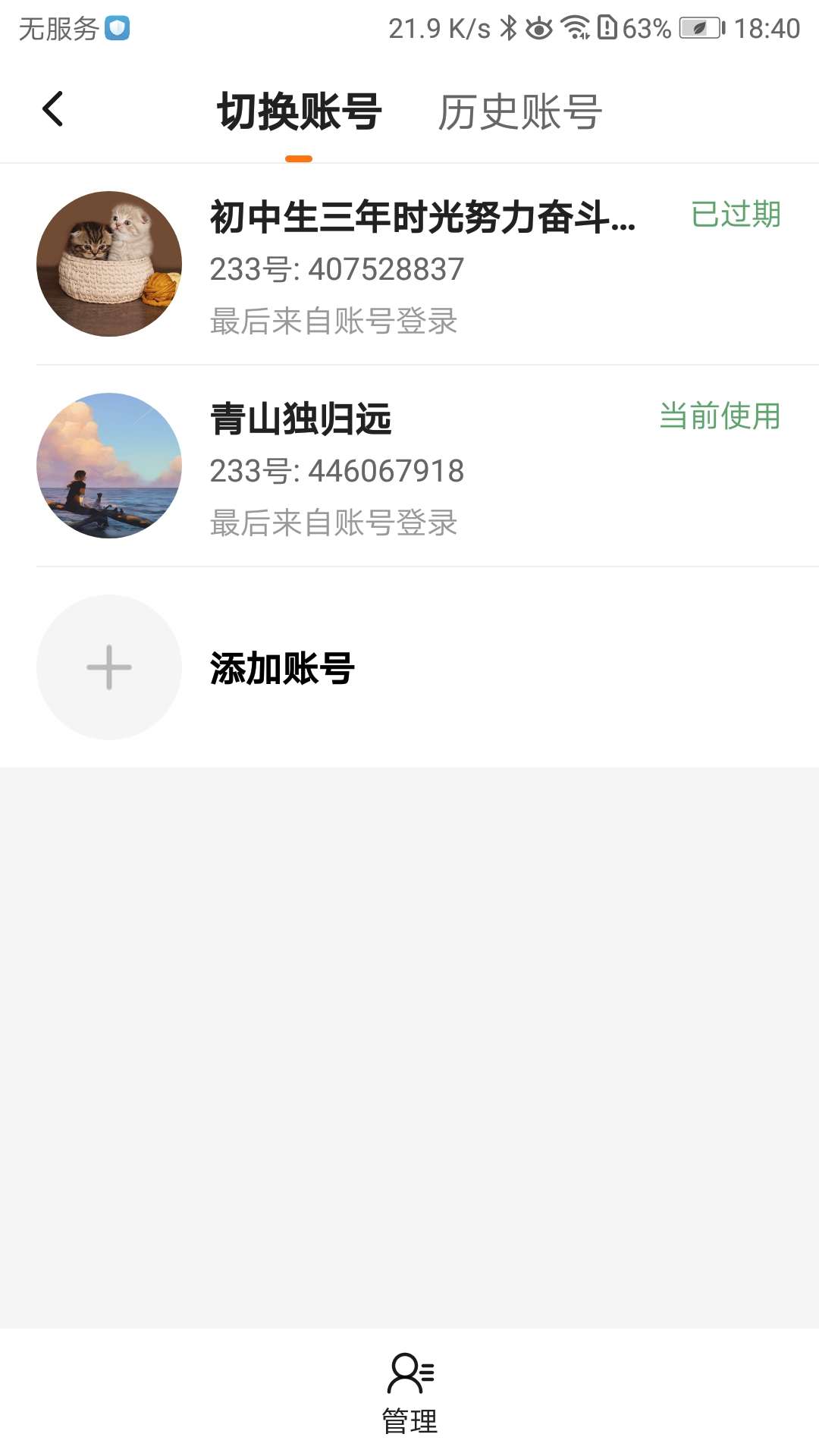Choose the expired account 407528837
The height and width of the screenshot is (1456, 819).
[409, 265]
